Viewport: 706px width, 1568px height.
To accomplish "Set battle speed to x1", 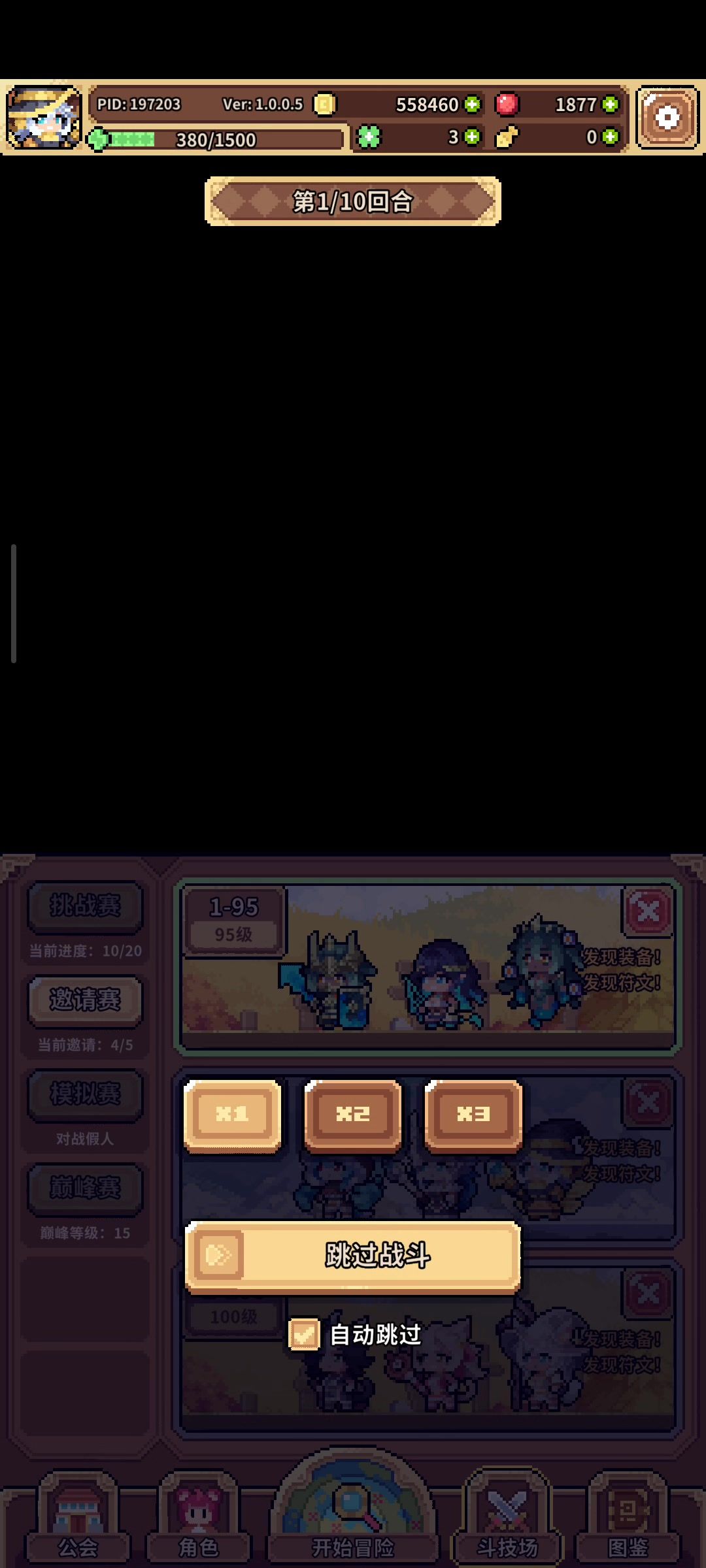I will (233, 1115).
